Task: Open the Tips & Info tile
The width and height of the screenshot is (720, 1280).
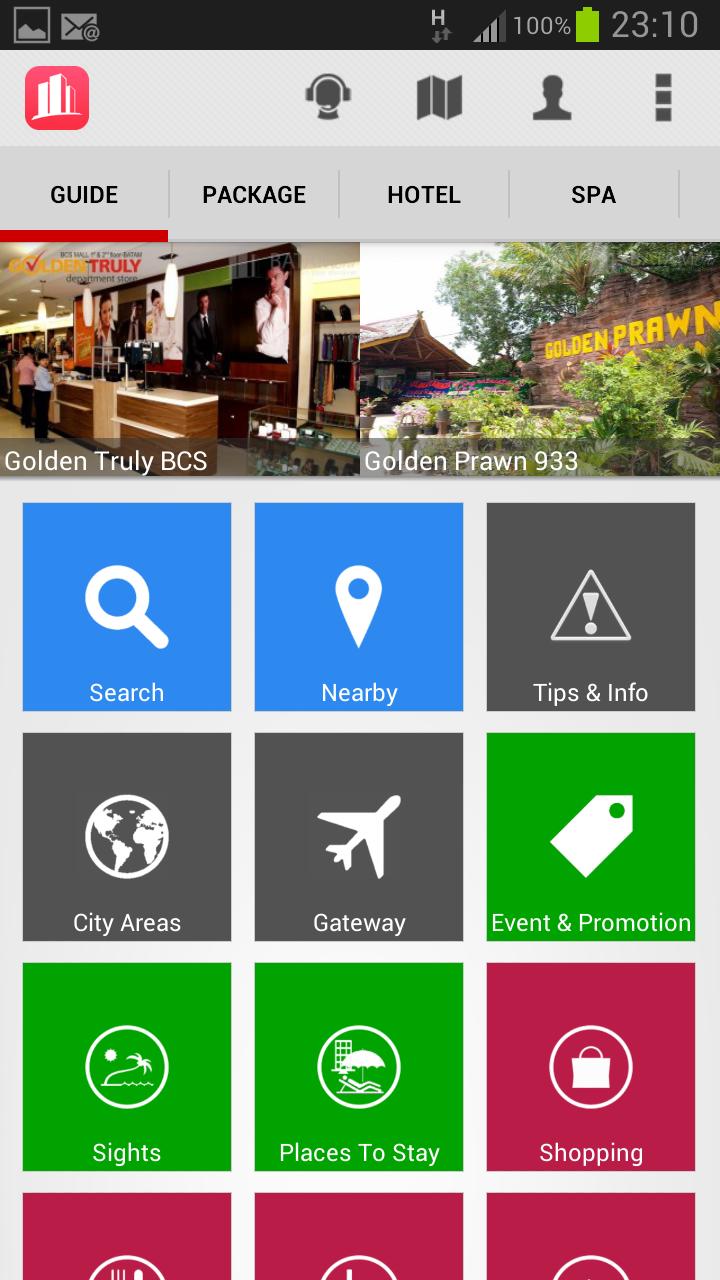Action: 591,607
